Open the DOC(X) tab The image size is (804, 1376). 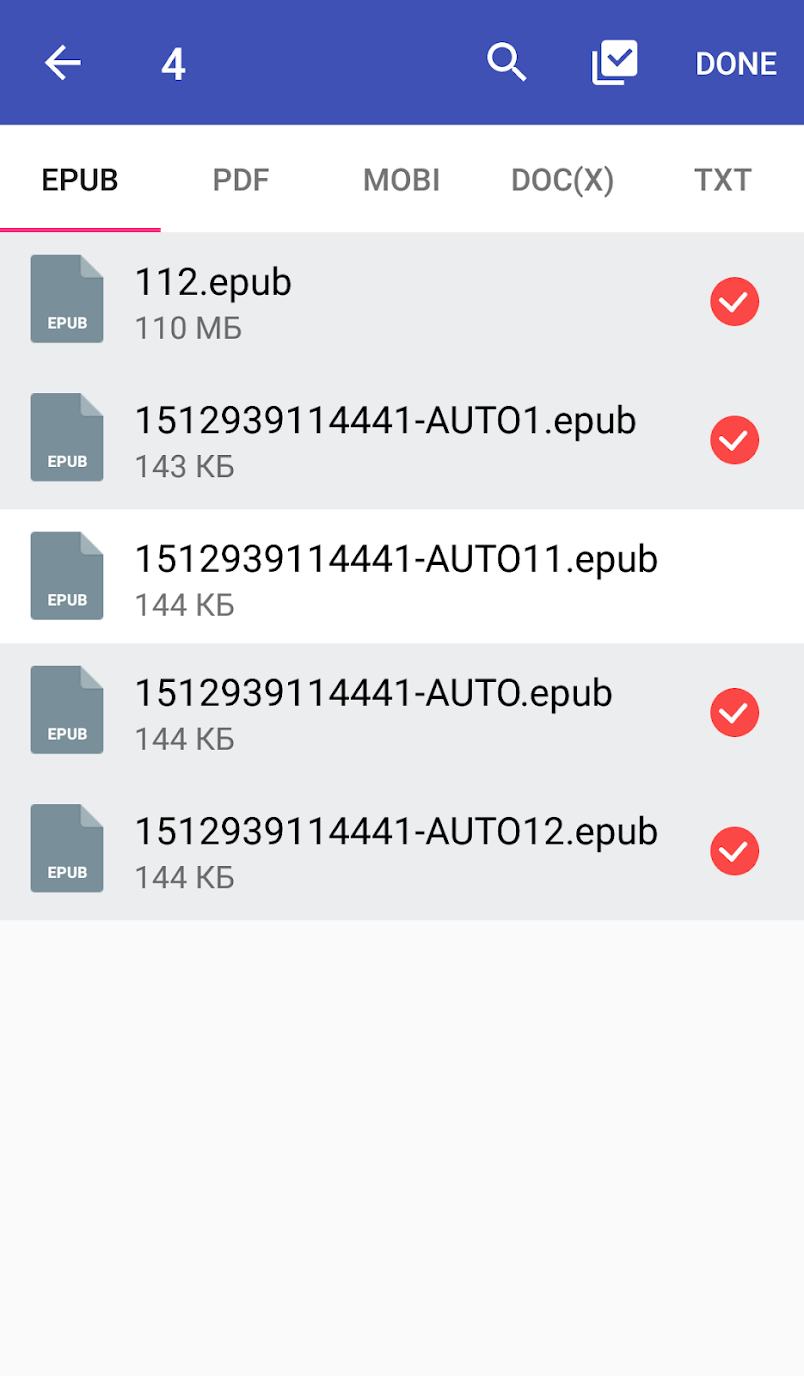tap(562, 180)
